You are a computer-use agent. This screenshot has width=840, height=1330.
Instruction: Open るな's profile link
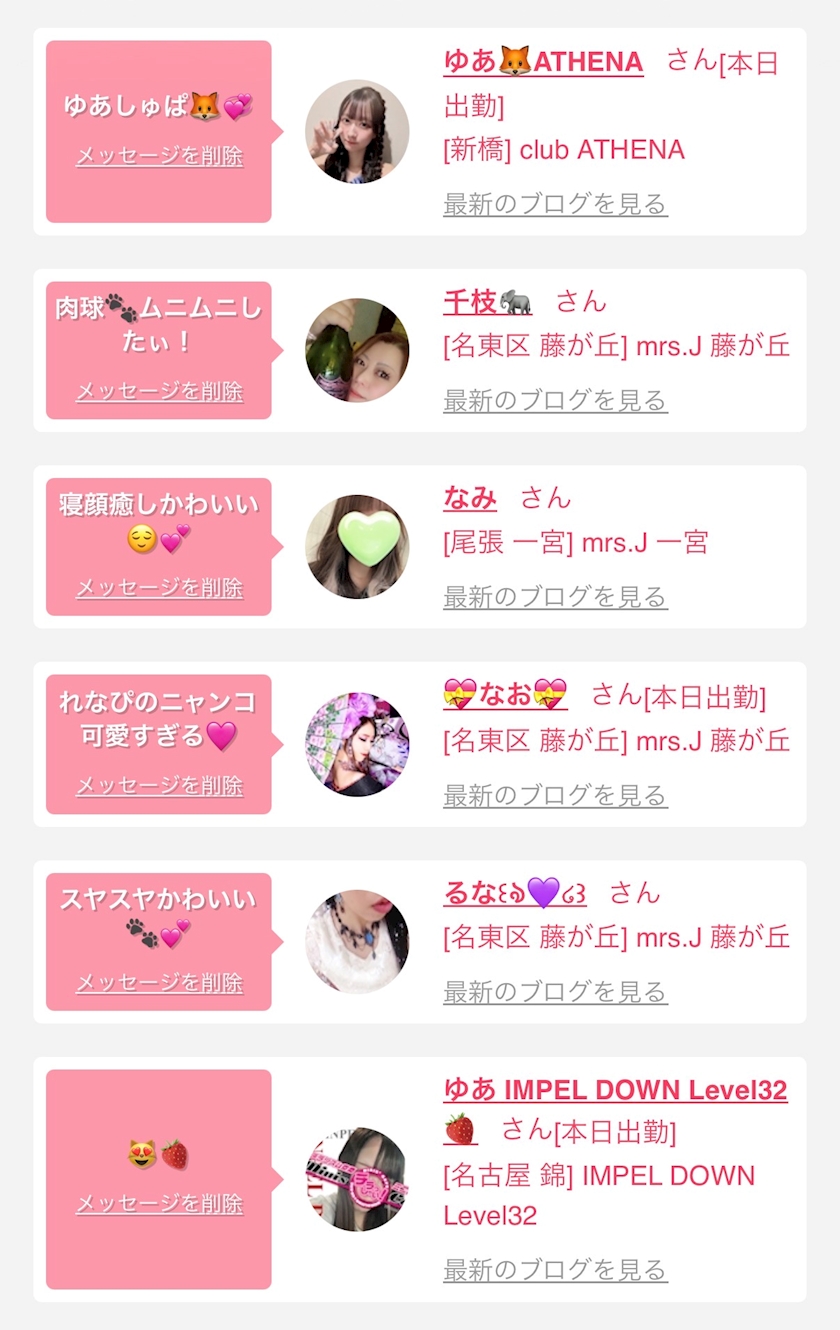pyautogui.click(x=515, y=892)
